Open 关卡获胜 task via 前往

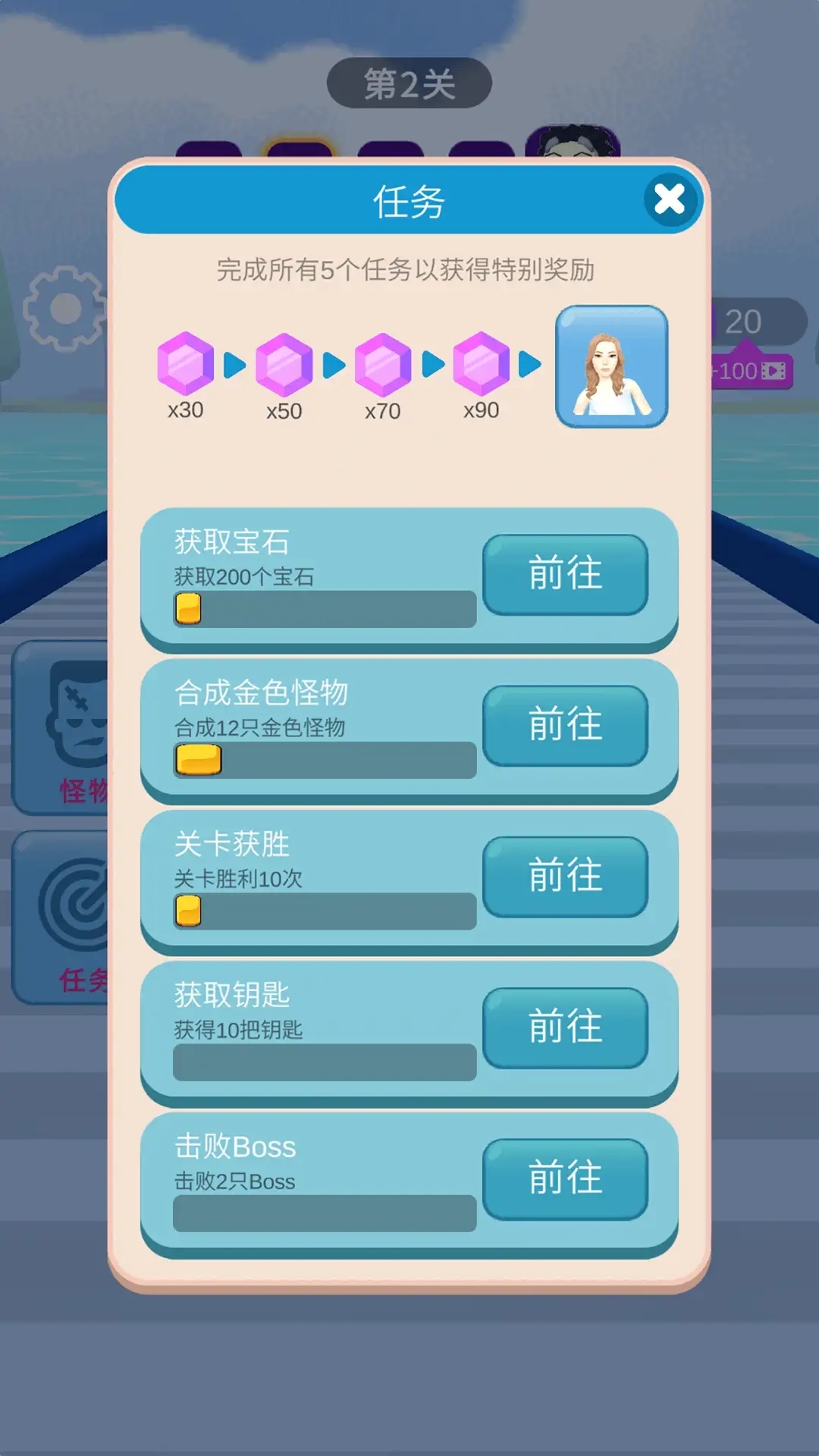pos(565,876)
